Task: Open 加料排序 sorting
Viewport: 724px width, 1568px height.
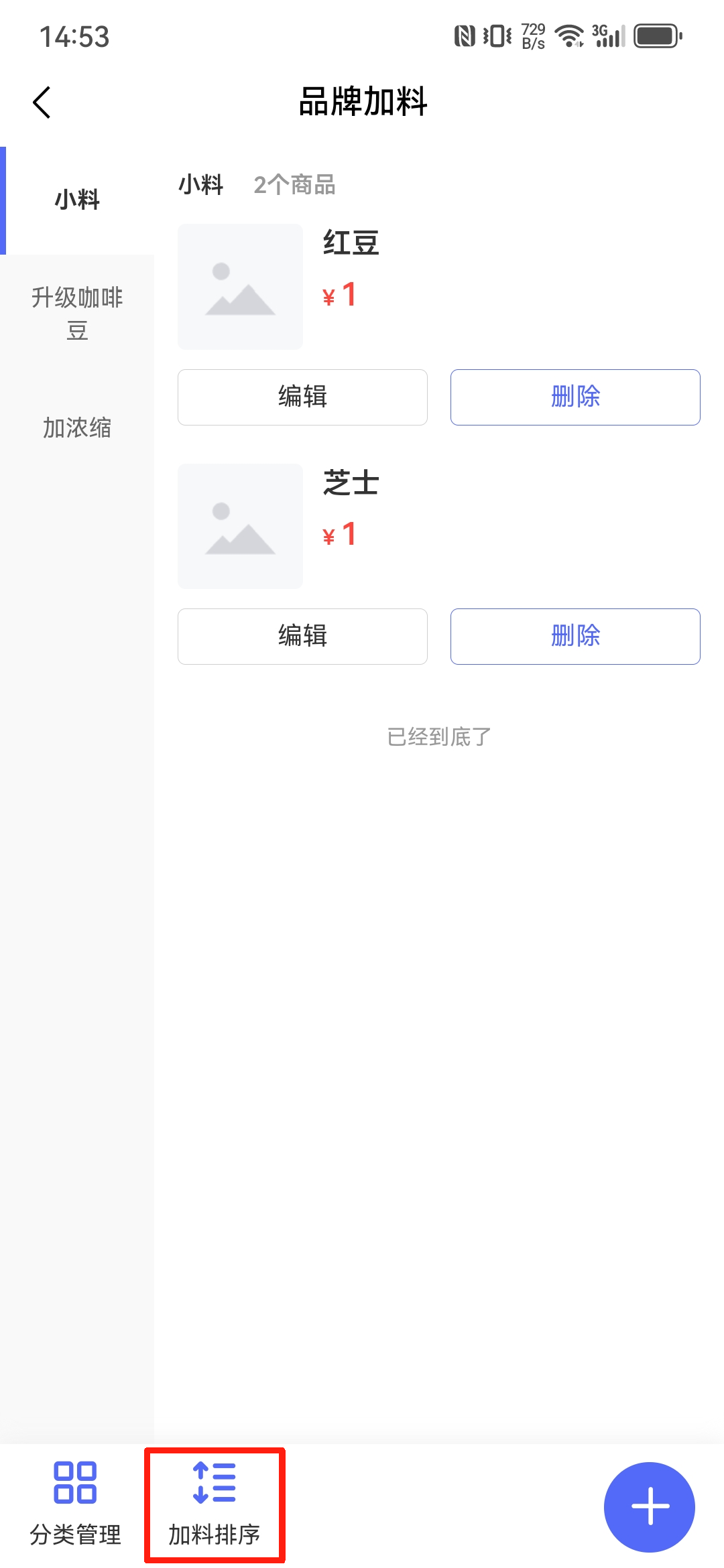Action: (215, 1504)
